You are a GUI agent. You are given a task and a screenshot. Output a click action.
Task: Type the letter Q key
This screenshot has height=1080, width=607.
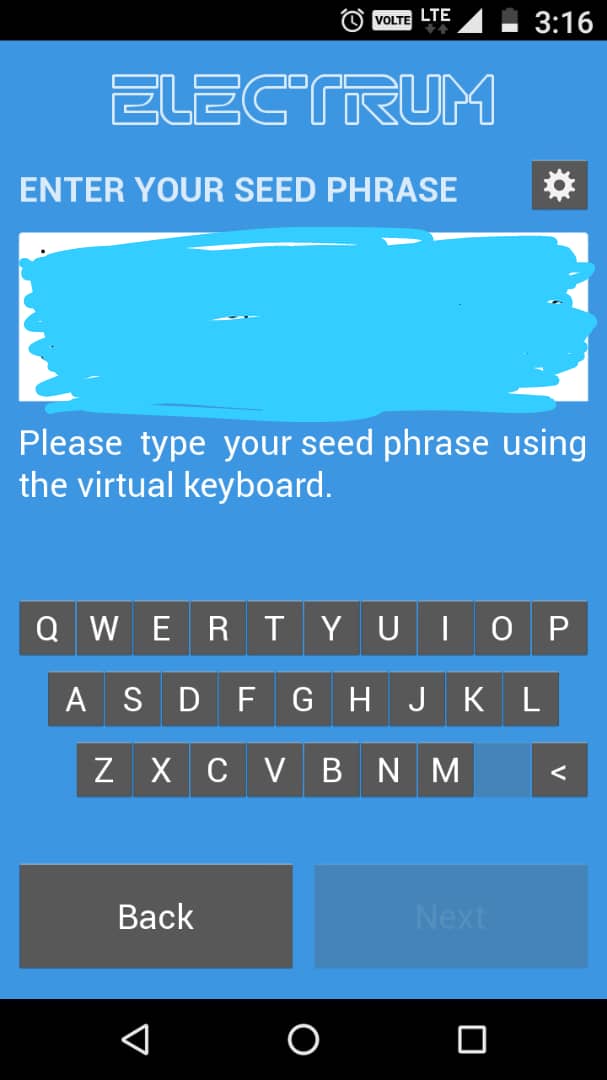[47, 629]
